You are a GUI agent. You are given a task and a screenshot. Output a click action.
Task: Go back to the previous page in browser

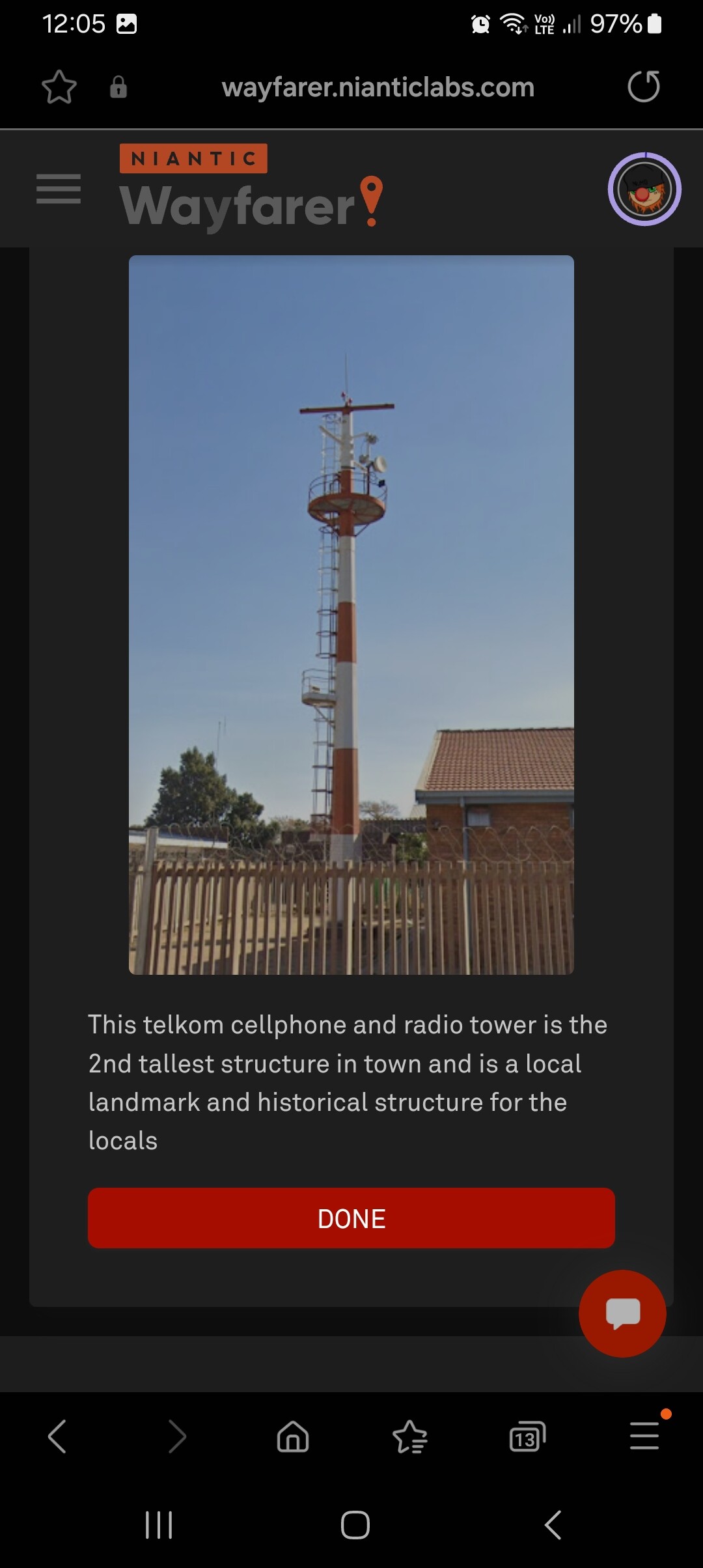pos(57,1436)
